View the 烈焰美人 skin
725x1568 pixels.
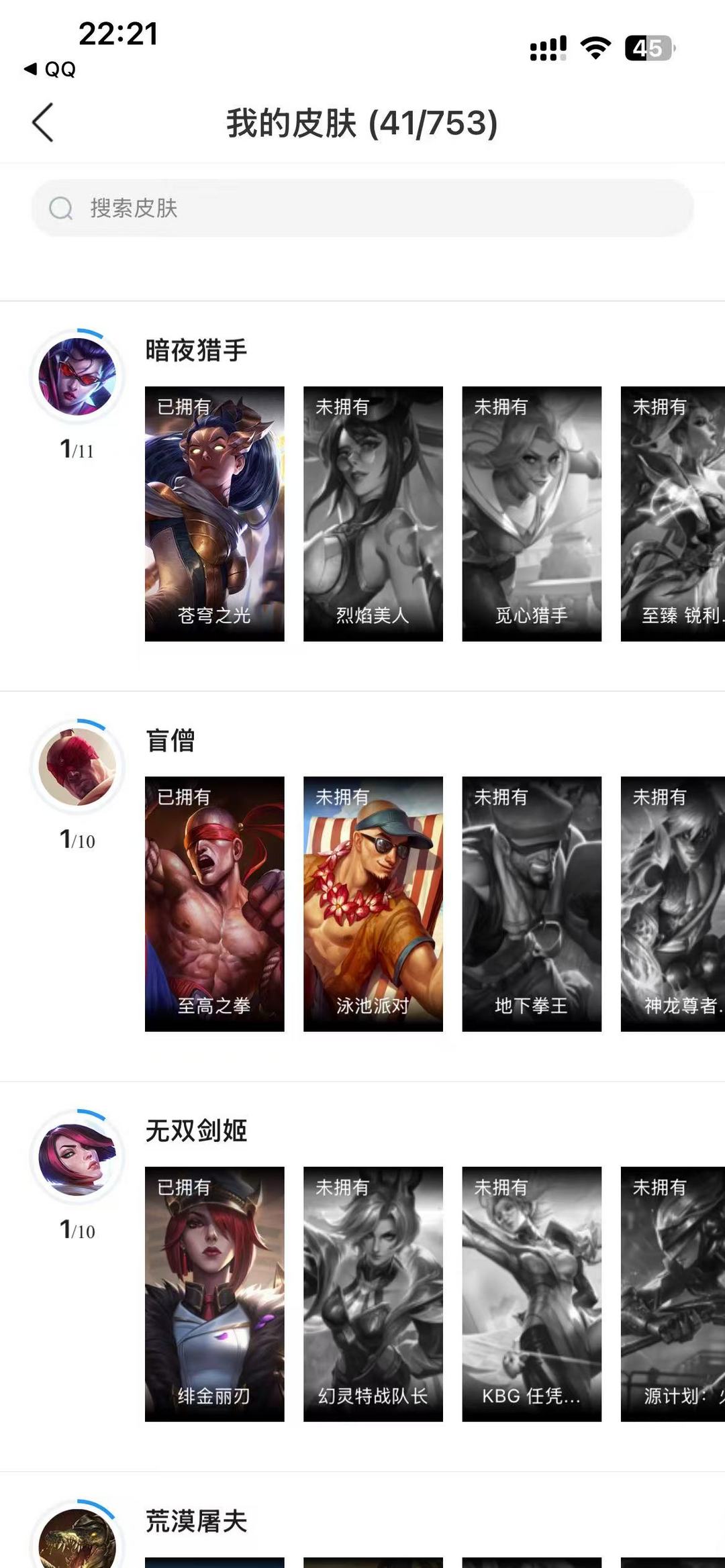pos(373,513)
